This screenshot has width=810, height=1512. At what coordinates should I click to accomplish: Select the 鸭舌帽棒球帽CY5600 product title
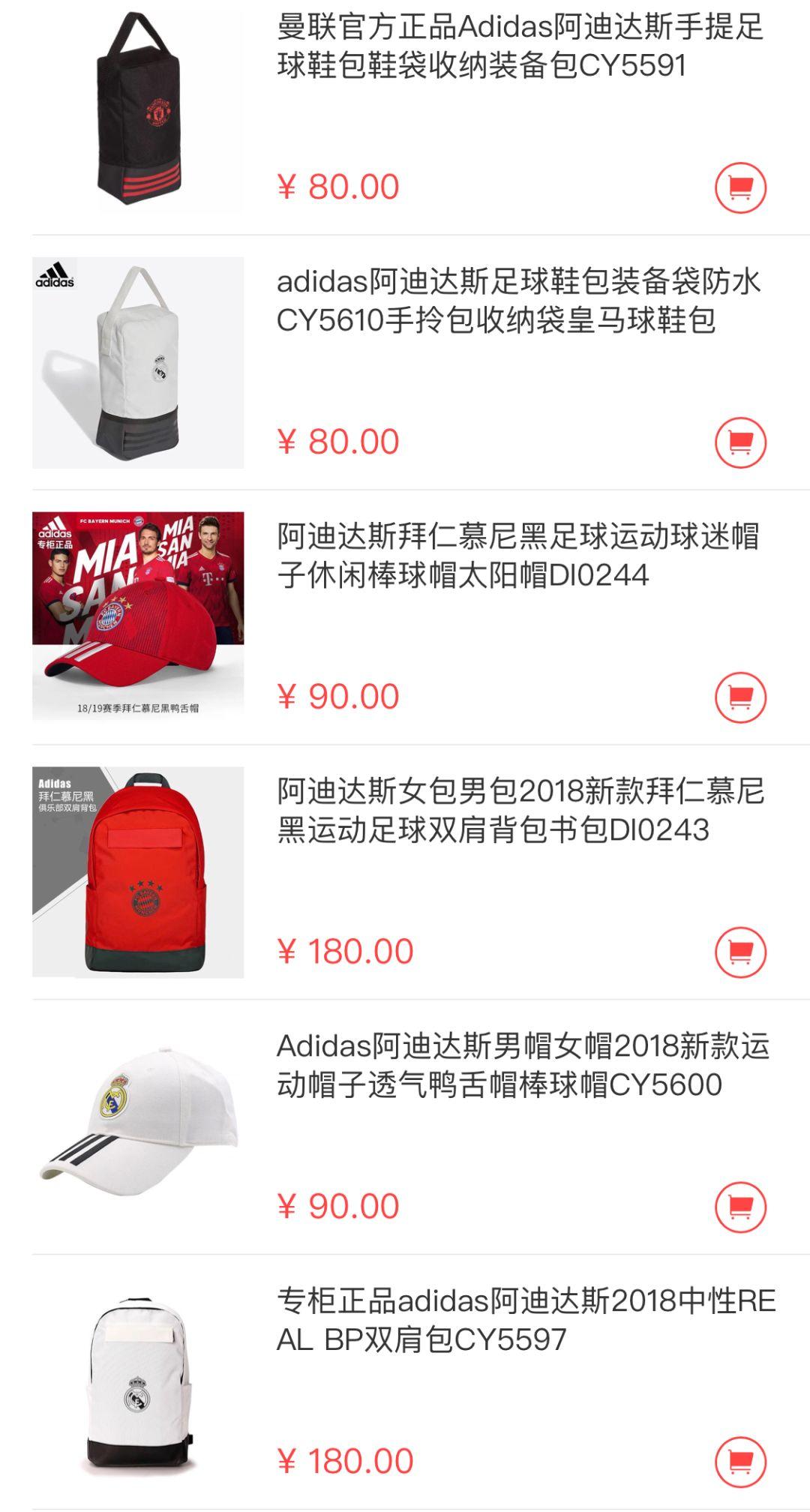pyautogui.click(x=522, y=1066)
